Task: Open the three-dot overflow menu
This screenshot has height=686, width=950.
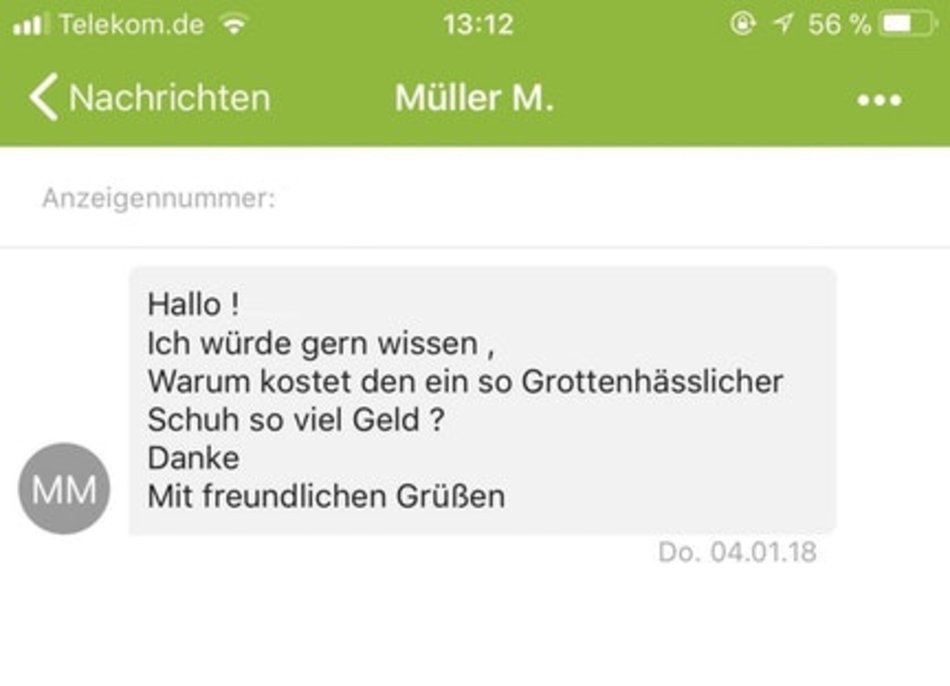Action: click(879, 100)
